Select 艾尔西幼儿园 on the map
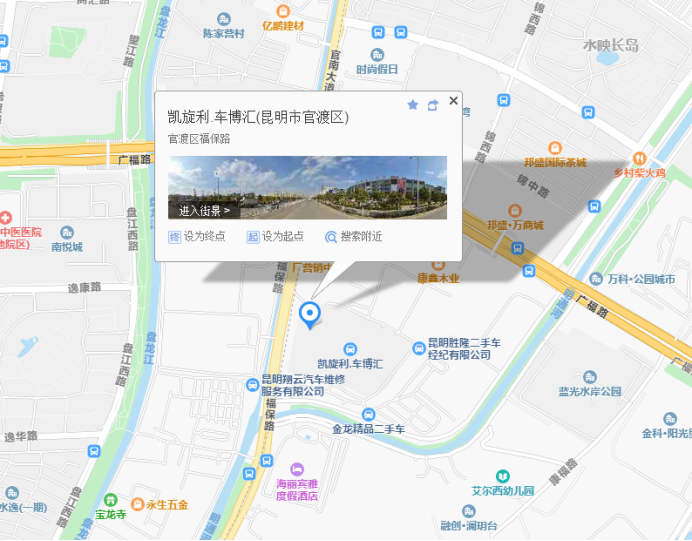This screenshot has height=541, width=692. pyautogui.click(x=503, y=476)
